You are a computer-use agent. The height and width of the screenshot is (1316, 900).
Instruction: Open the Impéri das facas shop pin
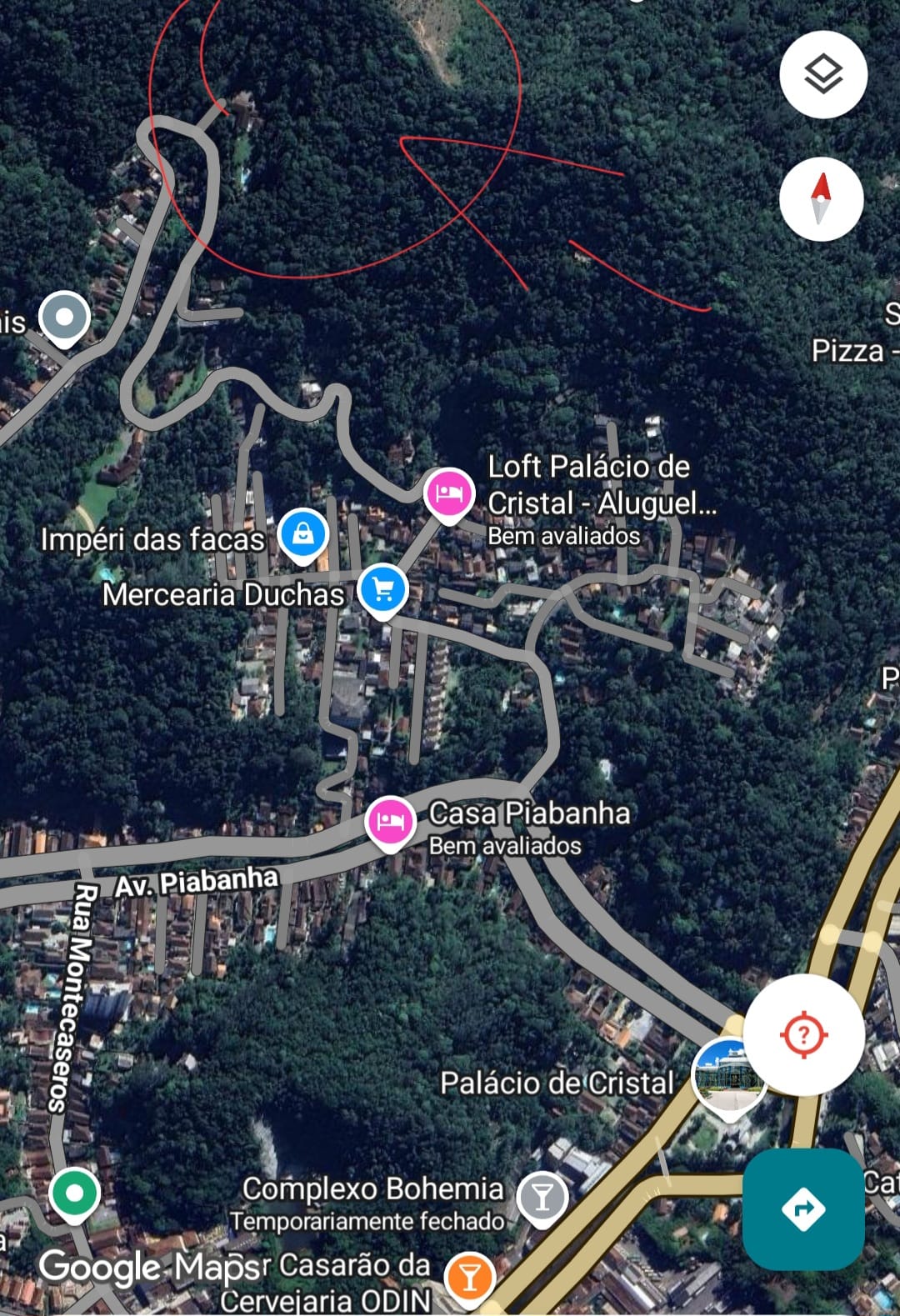303,534
